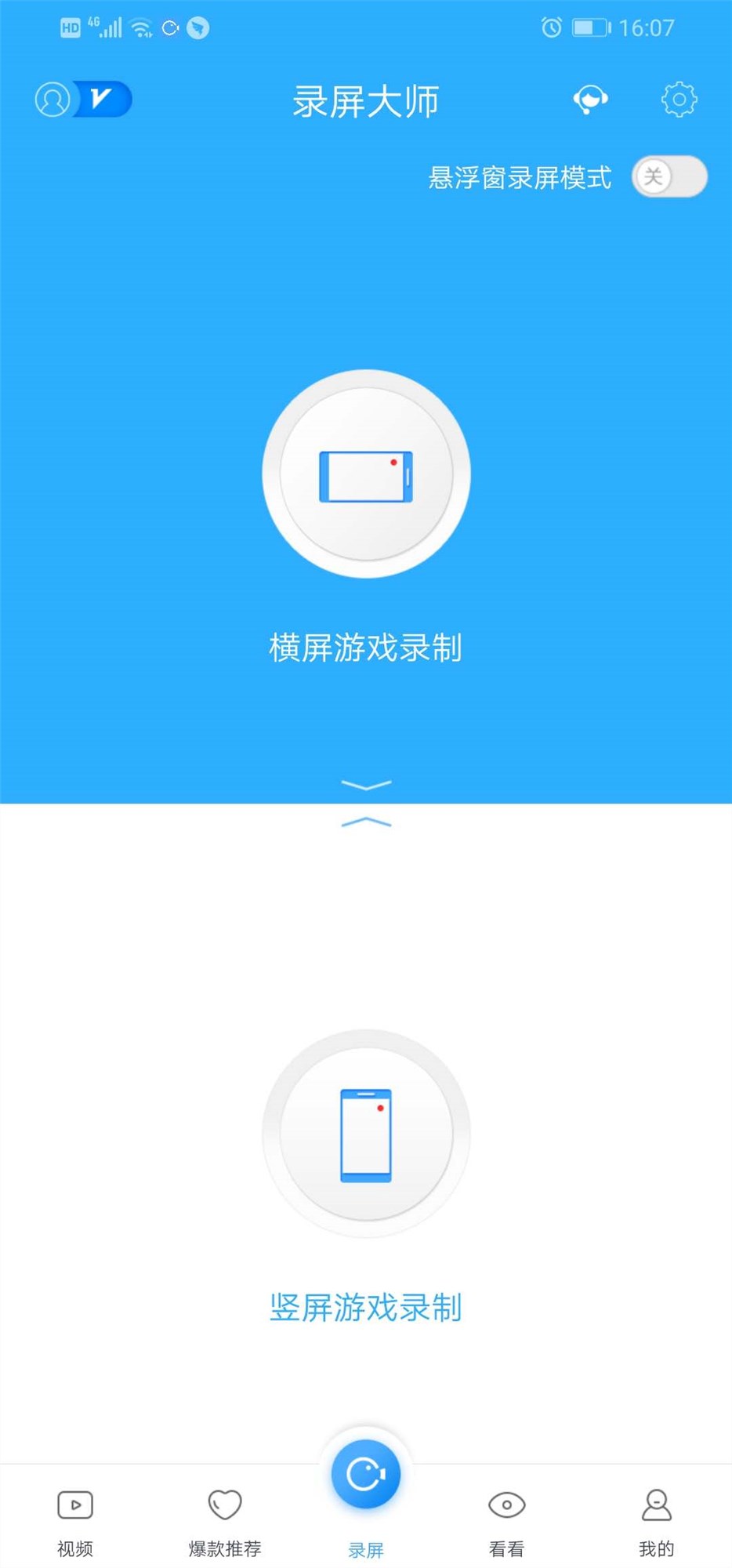Screen dimensions: 732x1568
Task: Switch to the 录屏 tab
Action: (365, 1513)
